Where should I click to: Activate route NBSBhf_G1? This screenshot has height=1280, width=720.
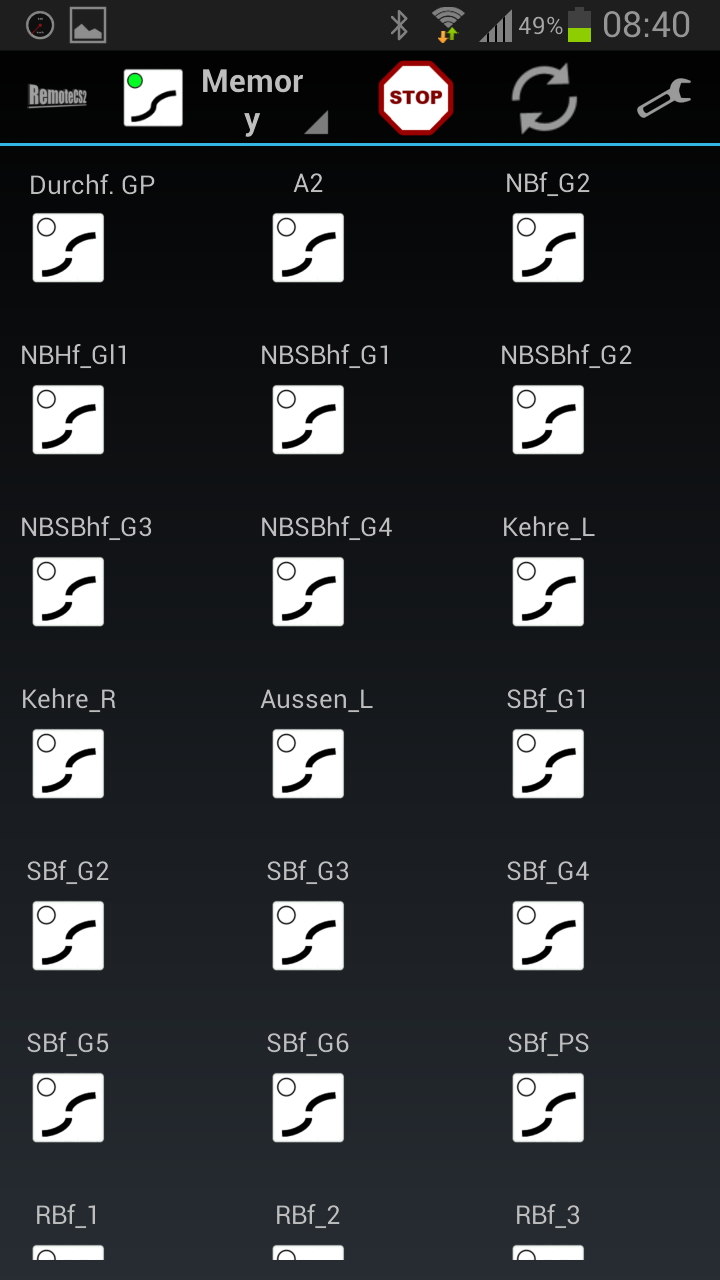click(308, 420)
